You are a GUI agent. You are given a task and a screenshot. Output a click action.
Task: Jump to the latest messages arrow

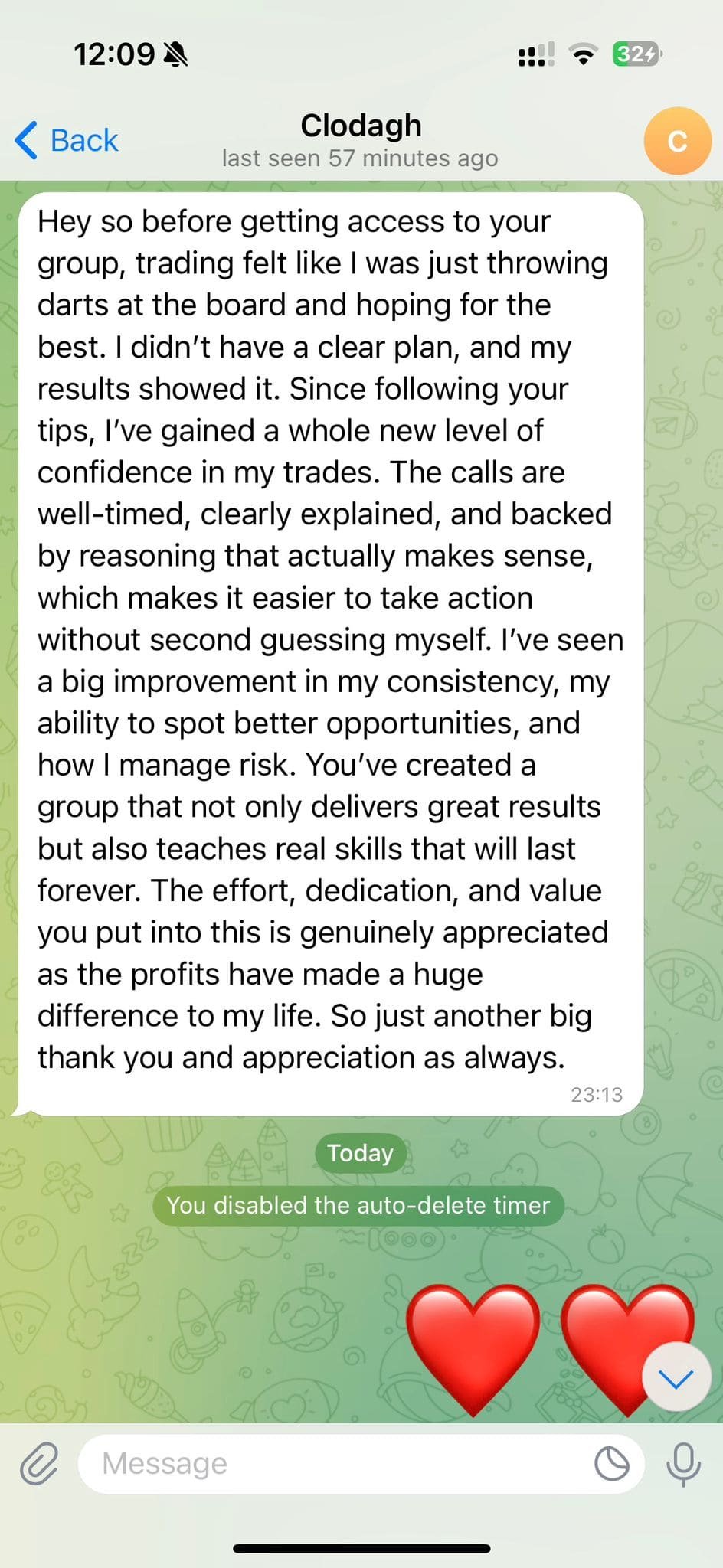coord(676,1379)
